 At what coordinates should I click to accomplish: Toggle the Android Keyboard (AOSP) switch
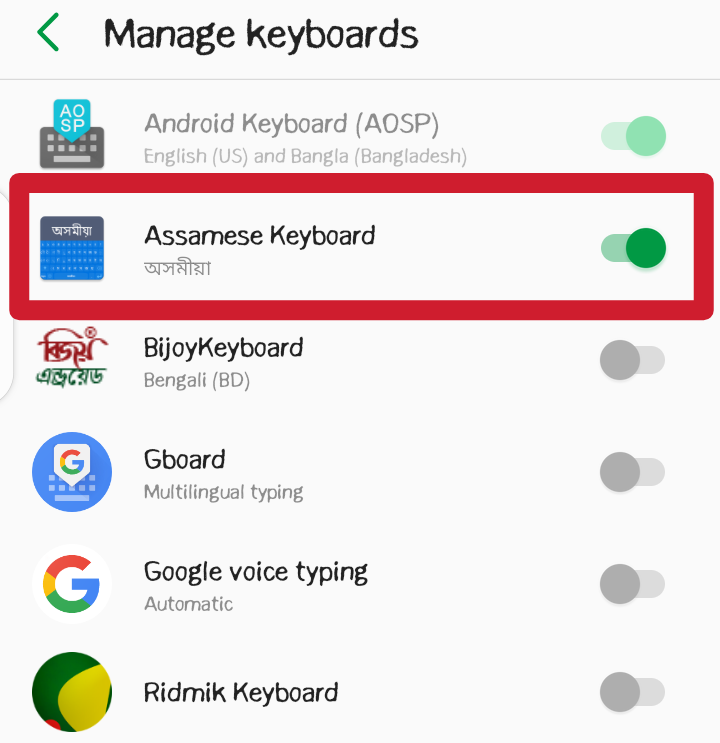click(x=633, y=136)
